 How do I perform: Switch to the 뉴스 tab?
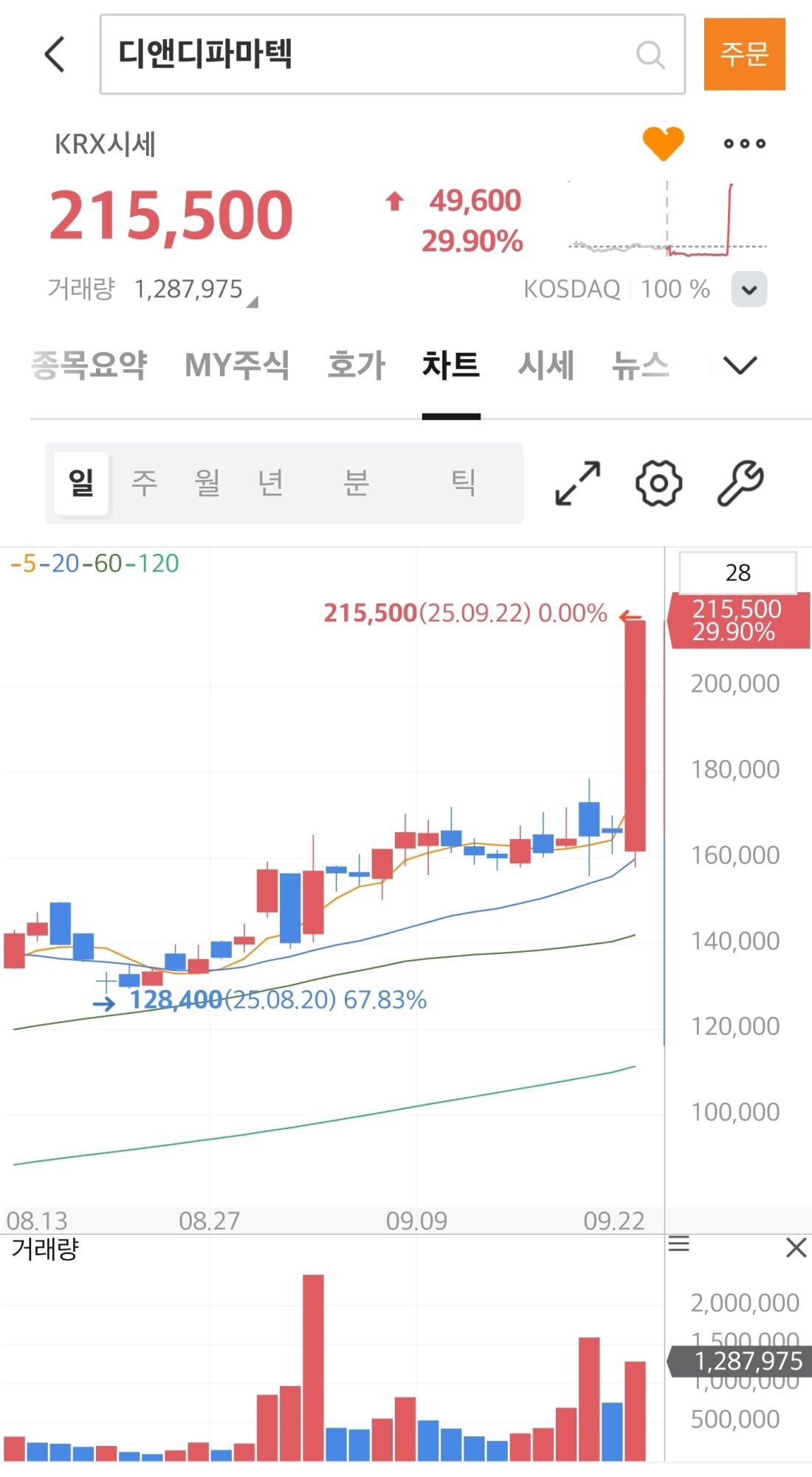point(640,366)
